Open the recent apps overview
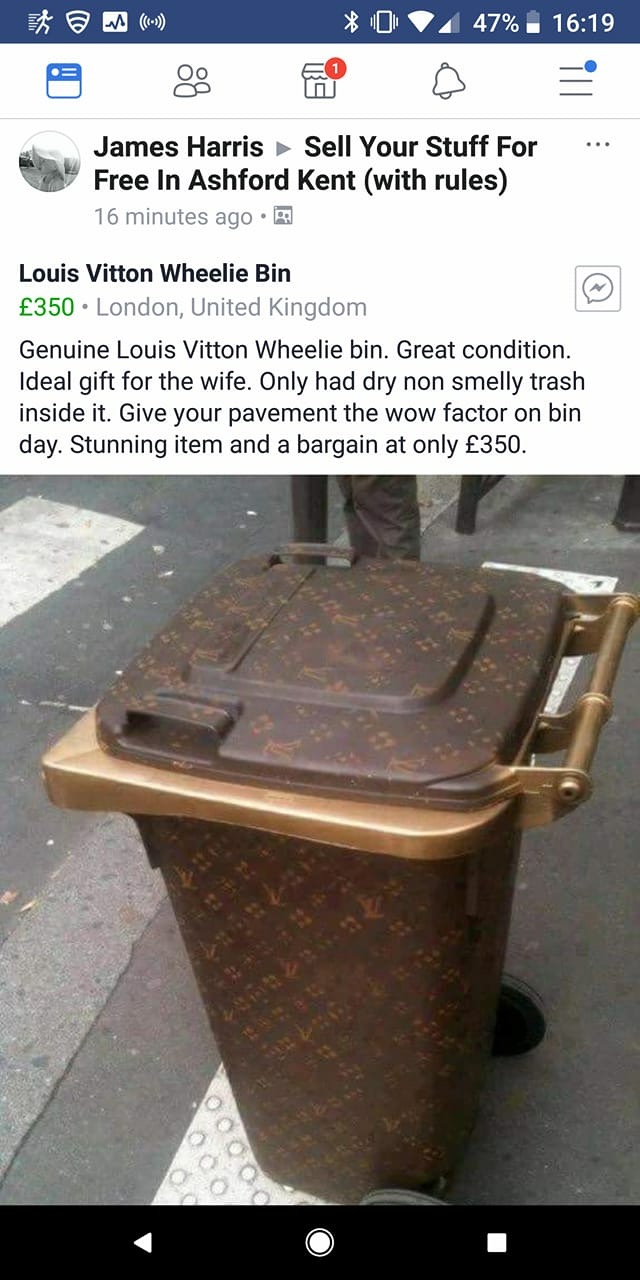The width and height of the screenshot is (640, 1280). click(497, 1242)
